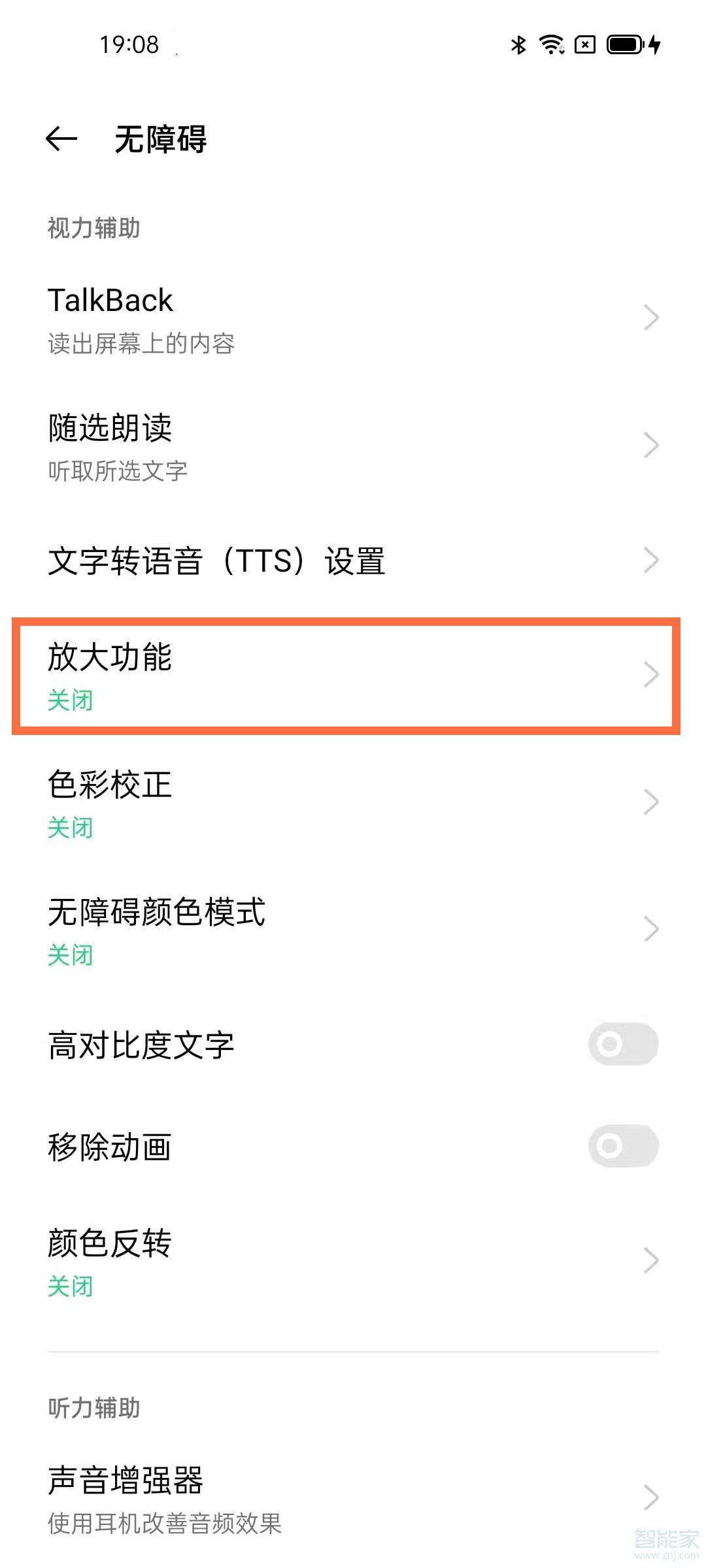Open 无障碍颜色模式 setting
The height and width of the screenshot is (1568, 706).
tap(353, 930)
